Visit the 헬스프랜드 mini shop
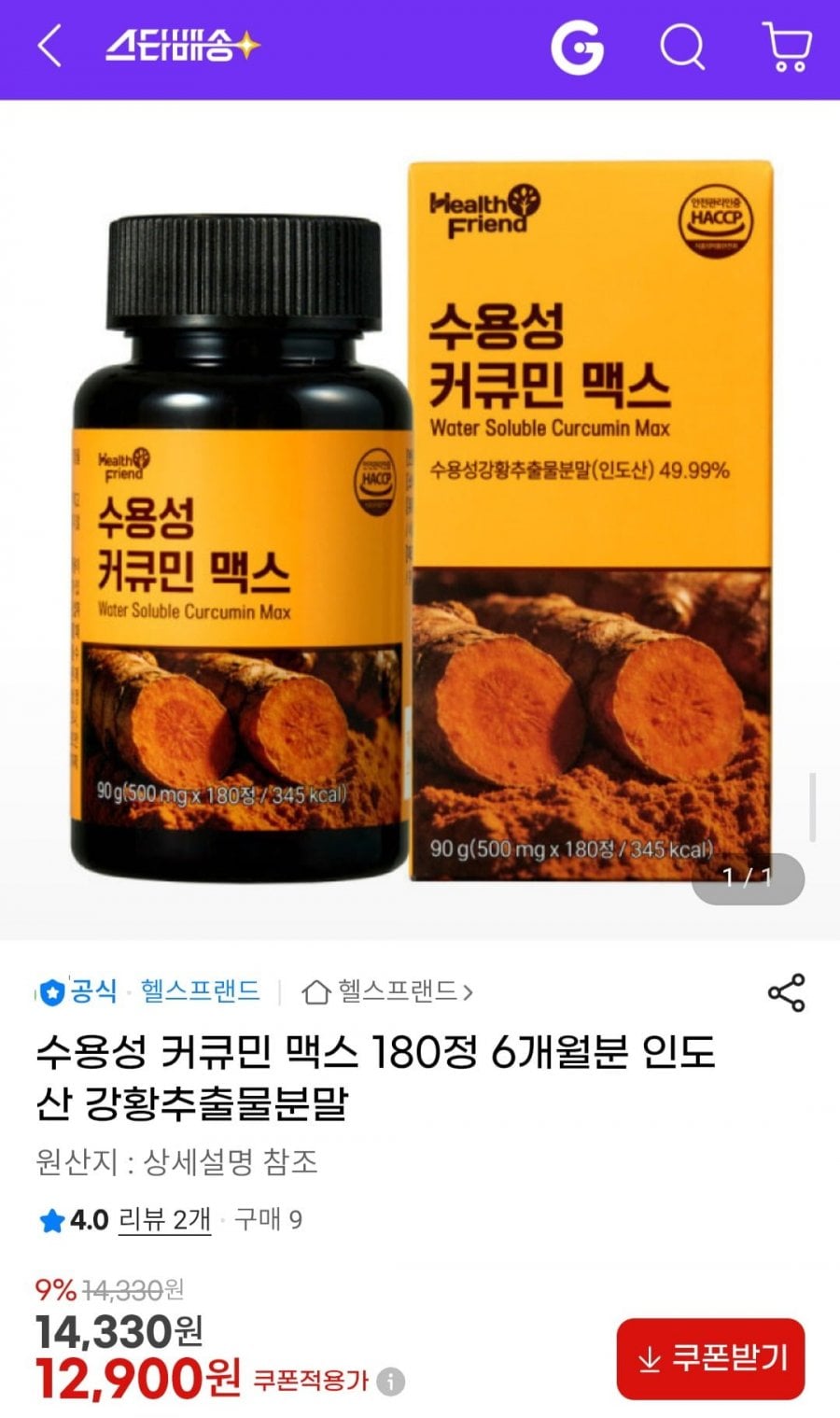This screenshot has height=1418, width=840. [387, 990]
